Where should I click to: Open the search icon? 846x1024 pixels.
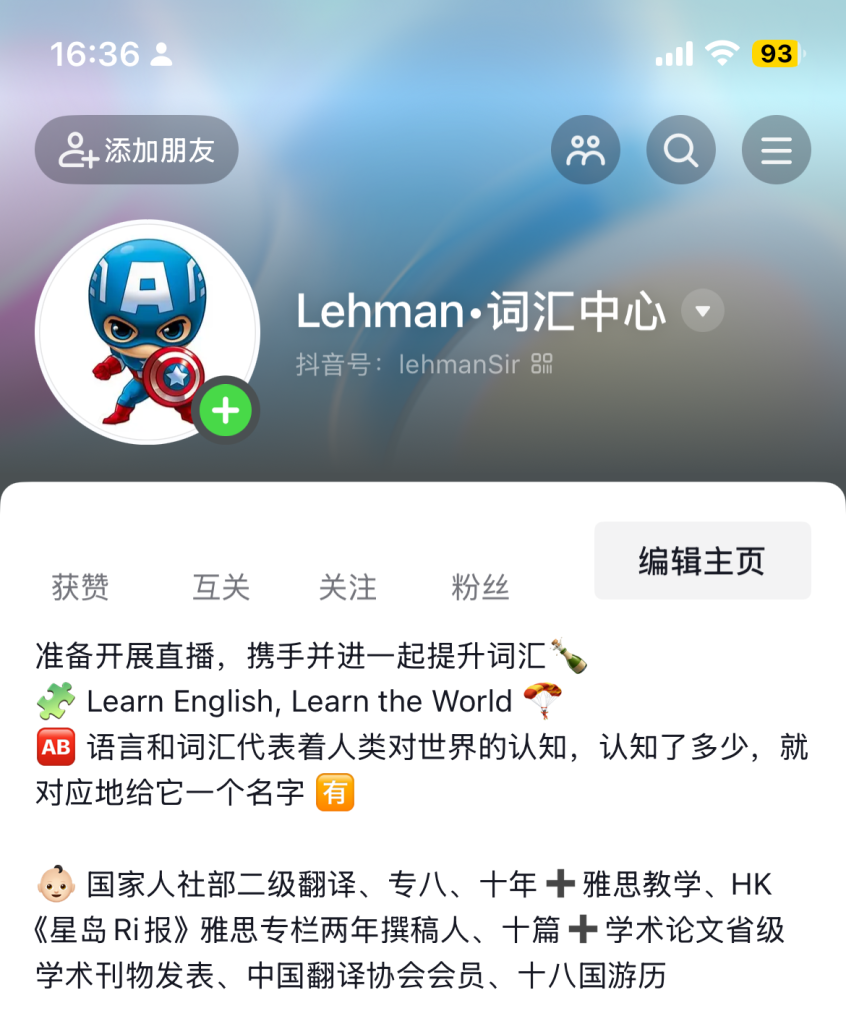(681, 151)
